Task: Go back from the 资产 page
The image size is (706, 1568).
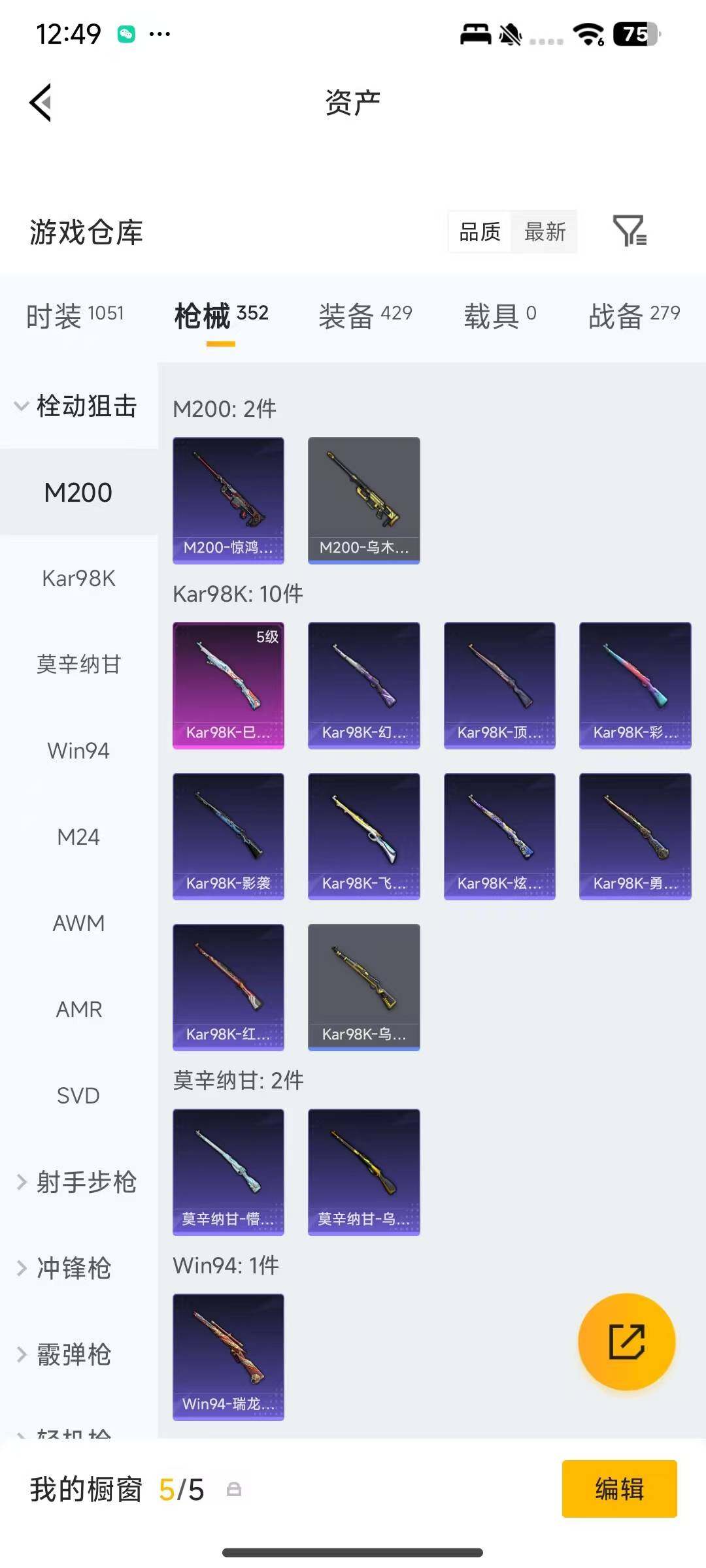Action: (x=41, y=103)
